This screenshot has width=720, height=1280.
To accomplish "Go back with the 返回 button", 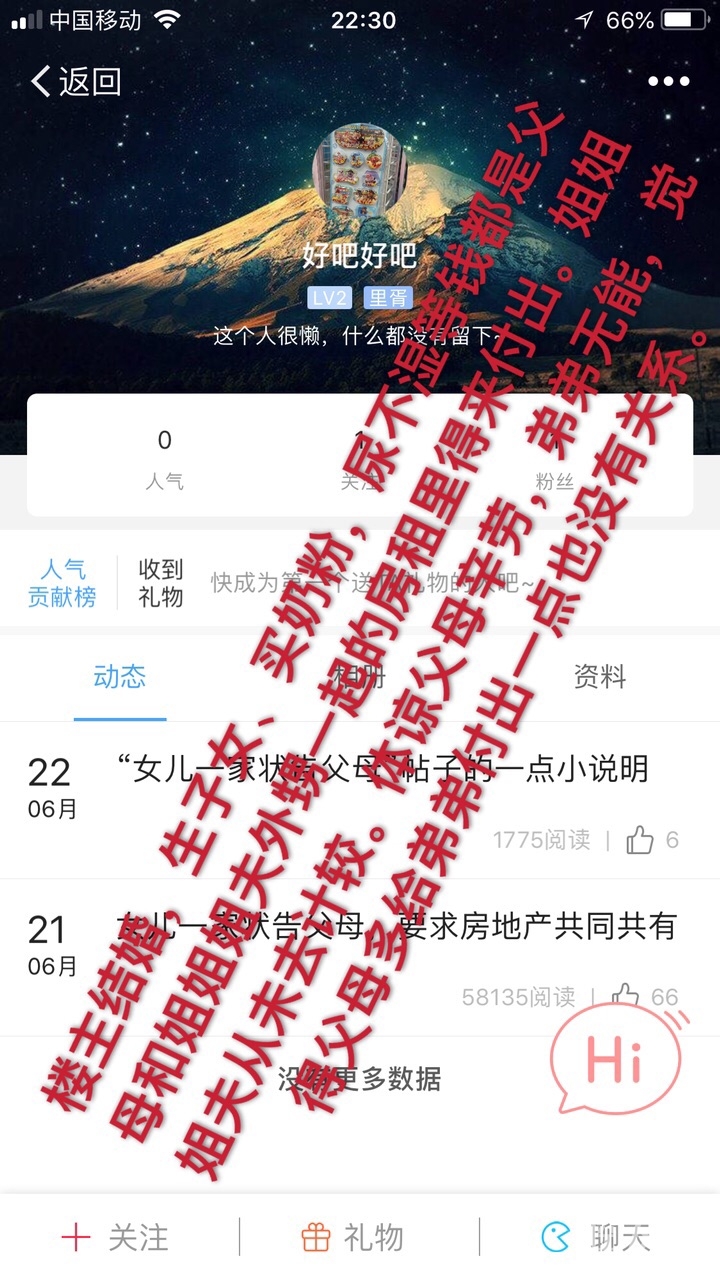I will (x=76, y=82).
